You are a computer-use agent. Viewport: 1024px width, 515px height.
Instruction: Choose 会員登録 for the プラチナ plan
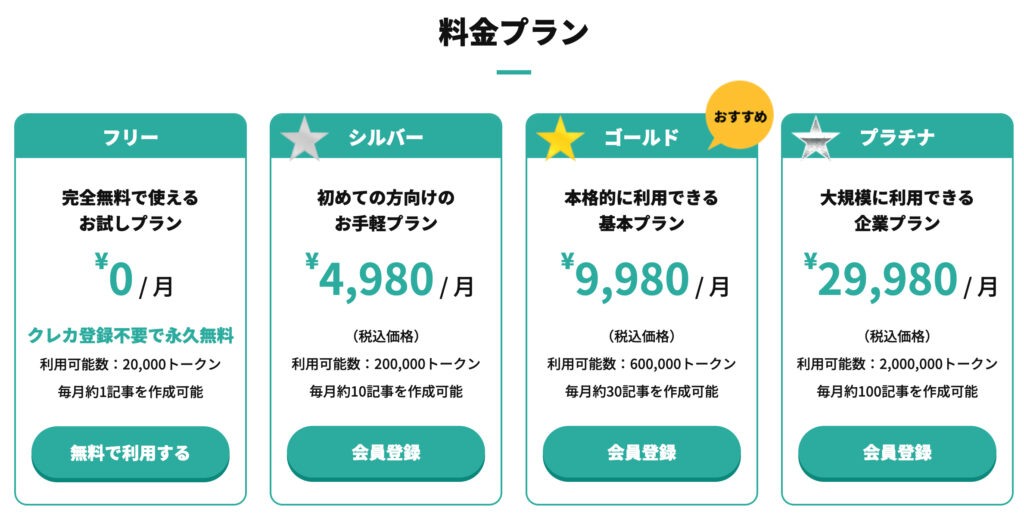tap(897, 453)
